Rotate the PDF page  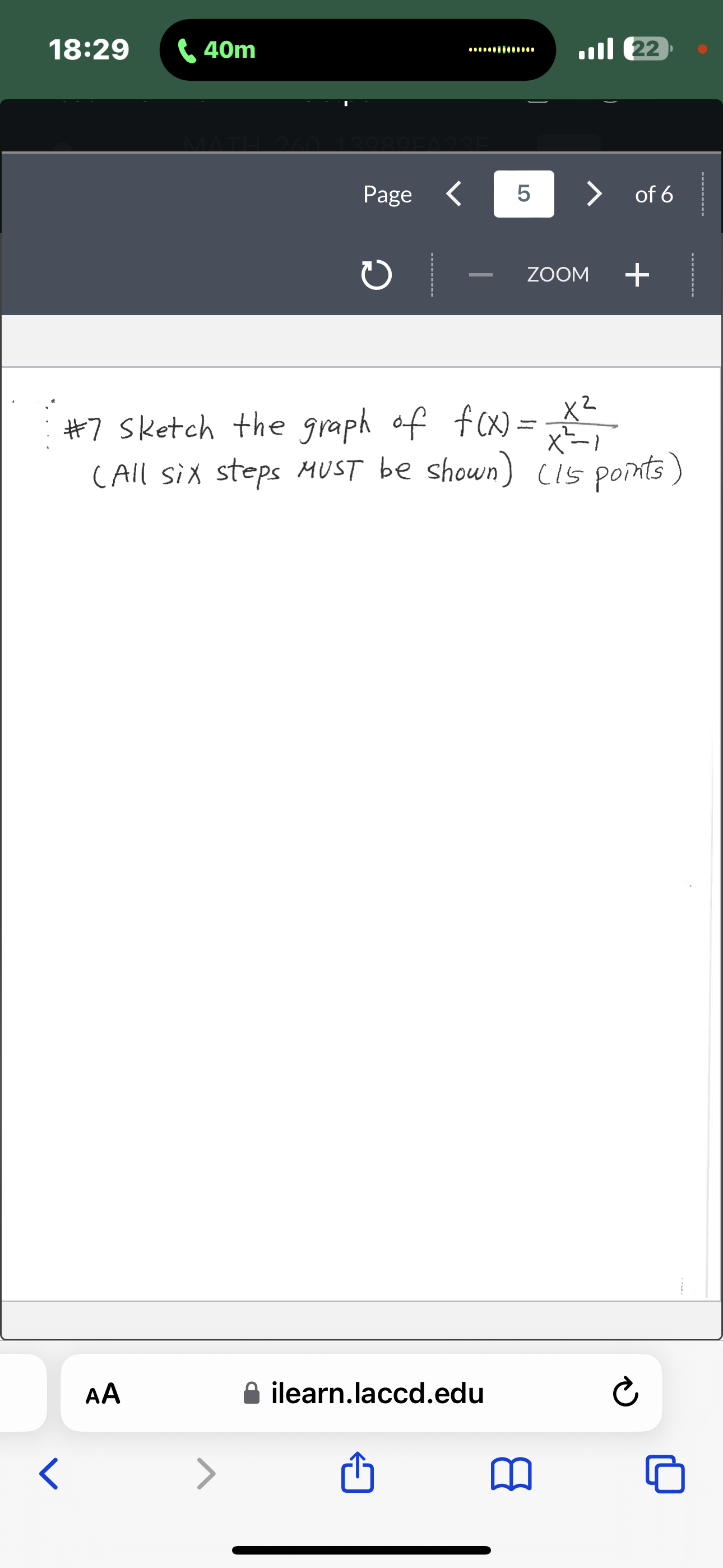[x=377, y=274]
